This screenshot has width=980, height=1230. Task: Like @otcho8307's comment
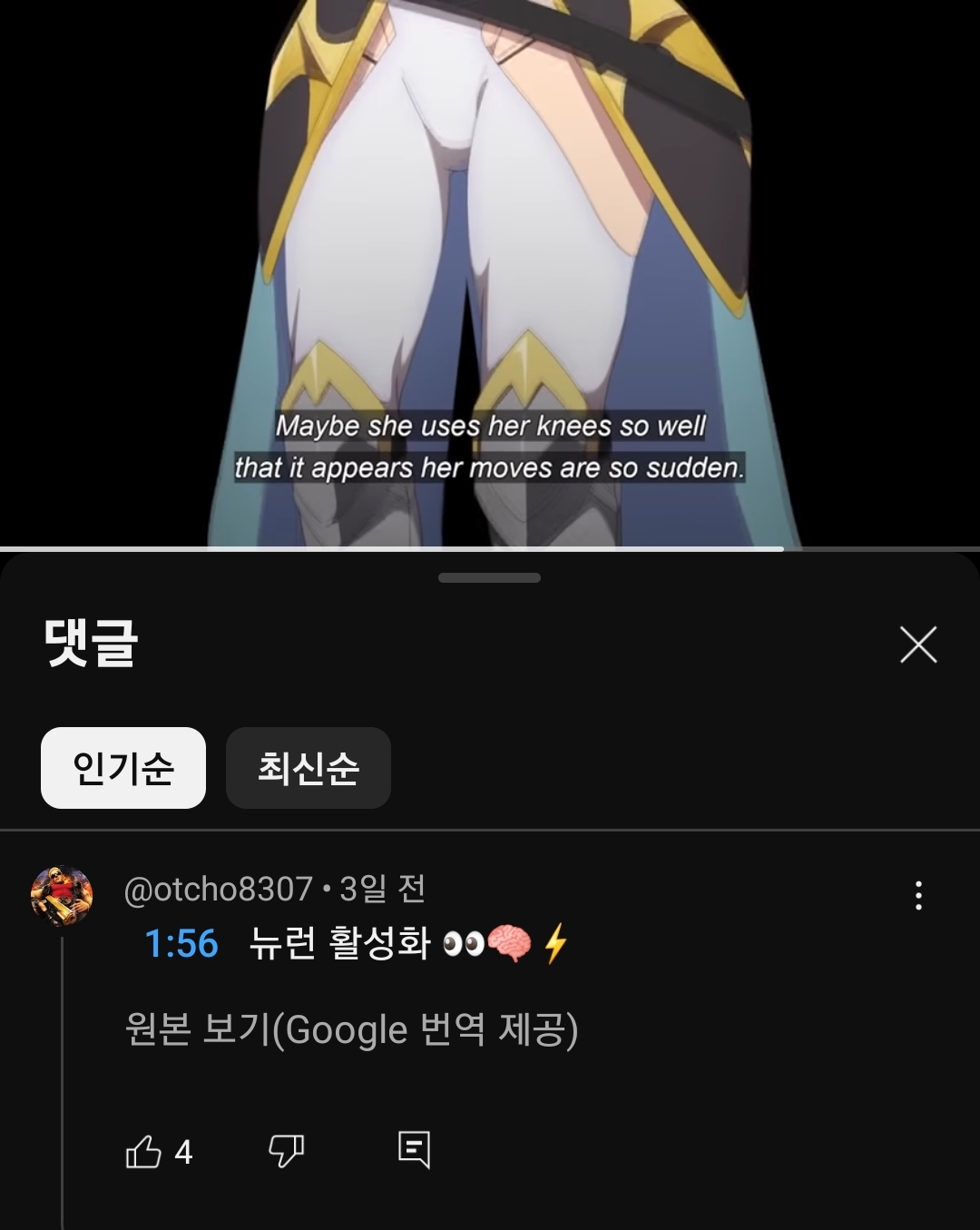click(143, 1152)
